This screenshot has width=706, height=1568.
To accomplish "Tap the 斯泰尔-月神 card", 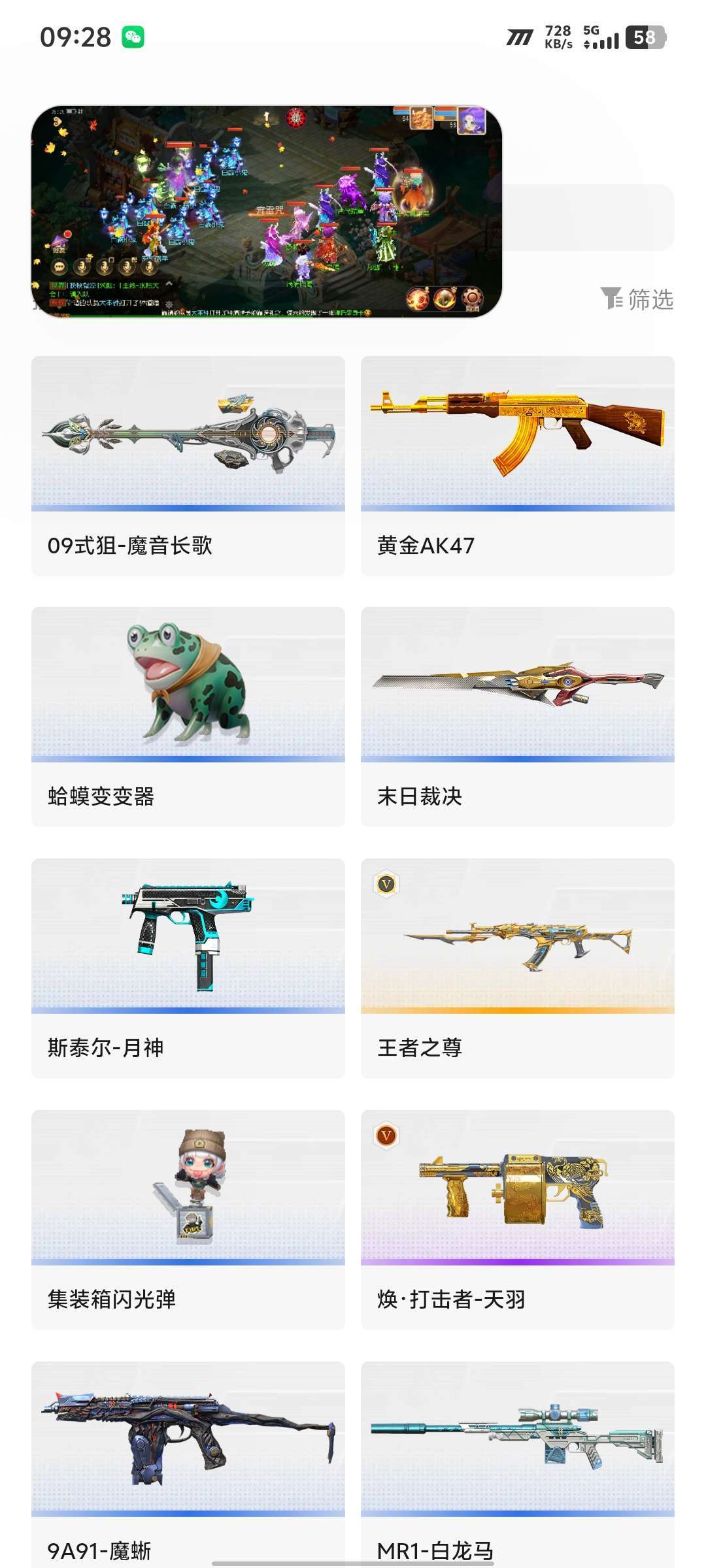I will click(x=188, y=968).
